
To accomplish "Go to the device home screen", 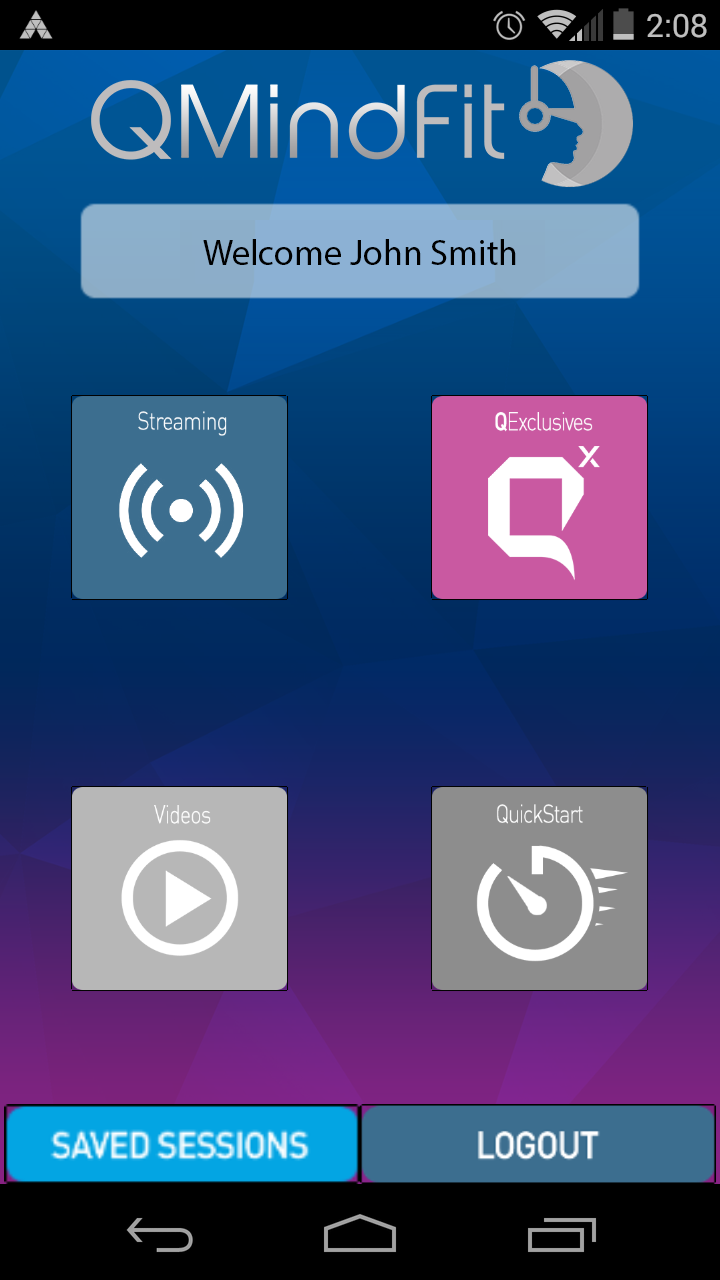I will 360,1235.
